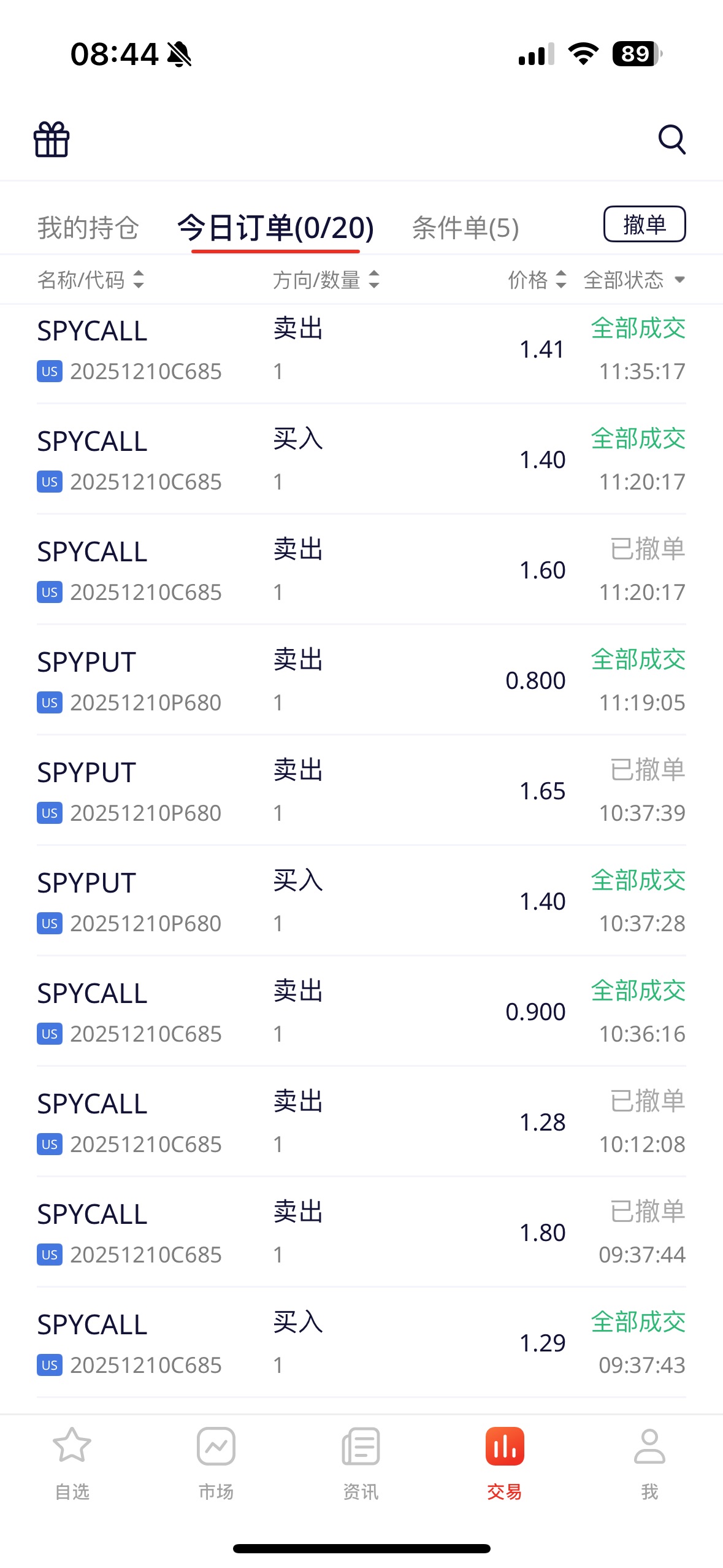Sort orders by 方向/数量

pos(326,280)
